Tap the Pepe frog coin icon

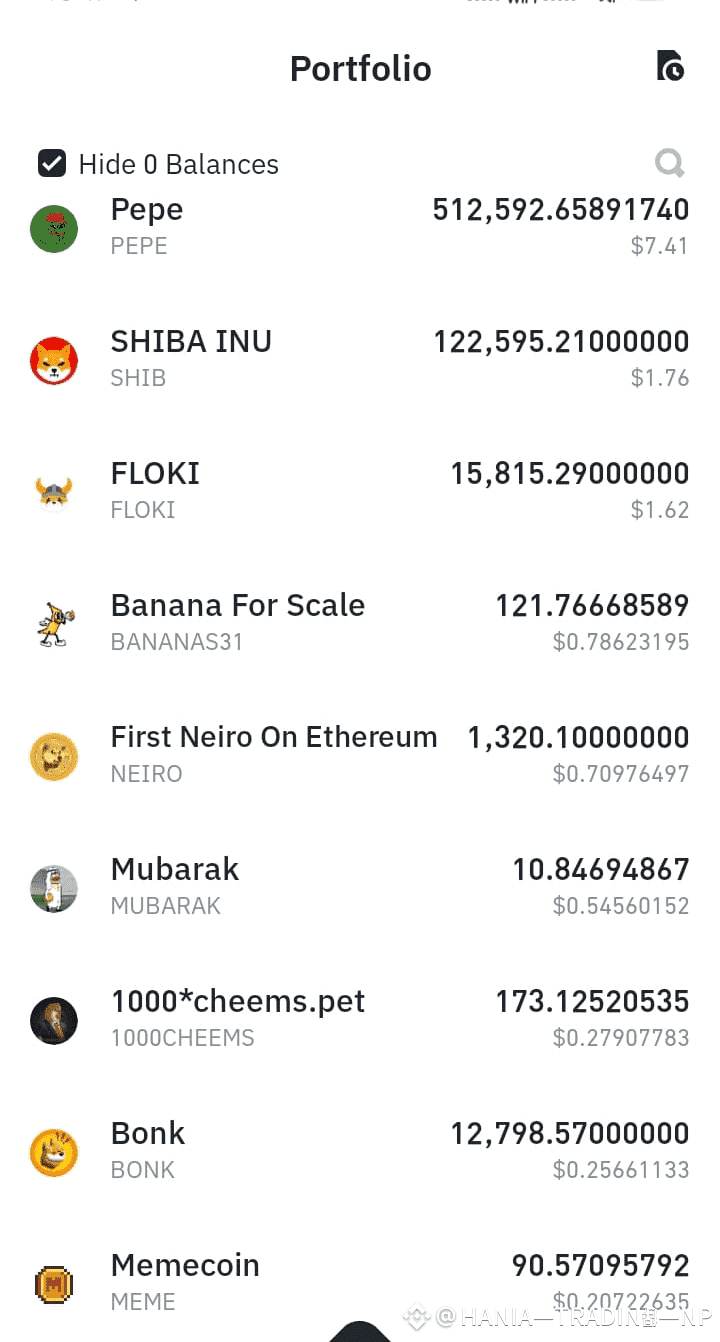click(54, 229)
